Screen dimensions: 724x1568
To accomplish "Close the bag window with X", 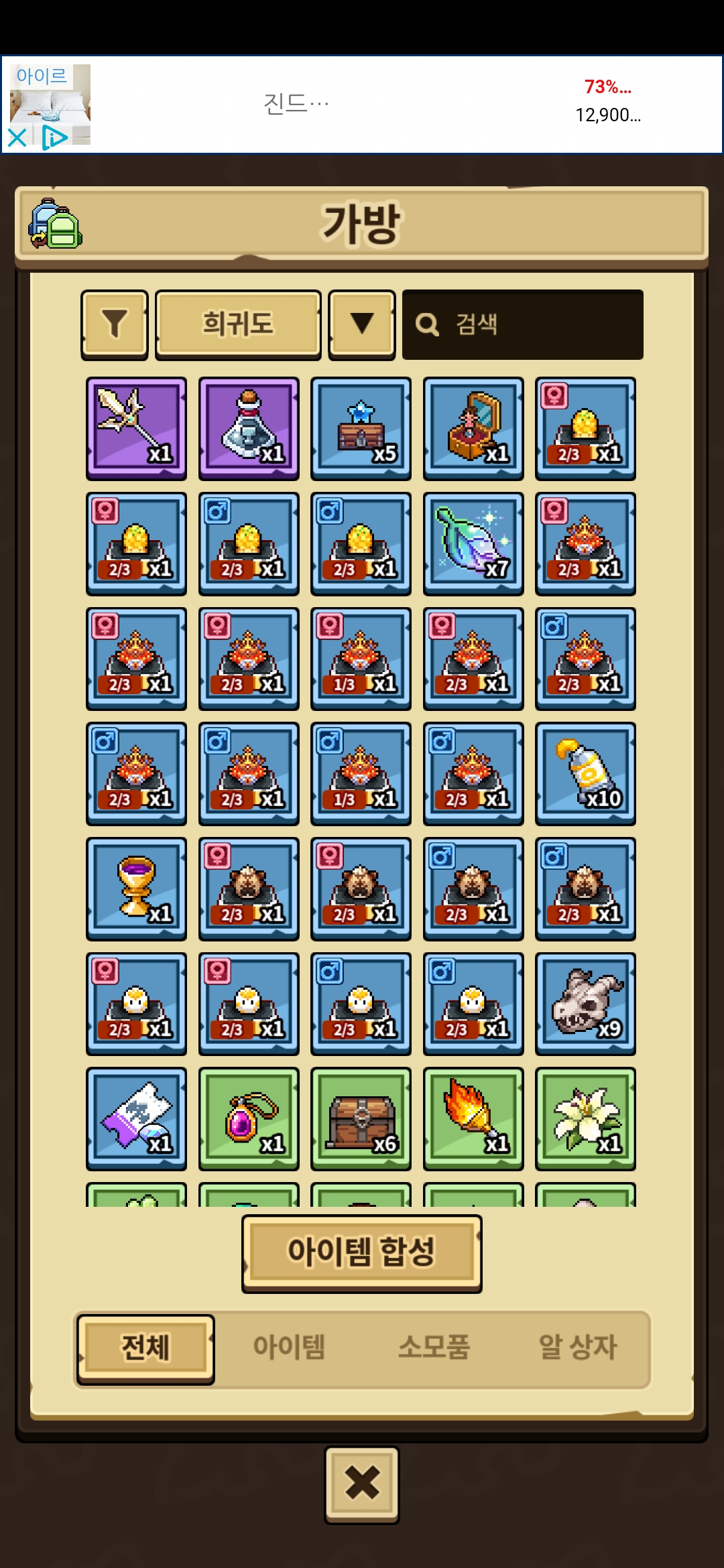I will 362,1484.
